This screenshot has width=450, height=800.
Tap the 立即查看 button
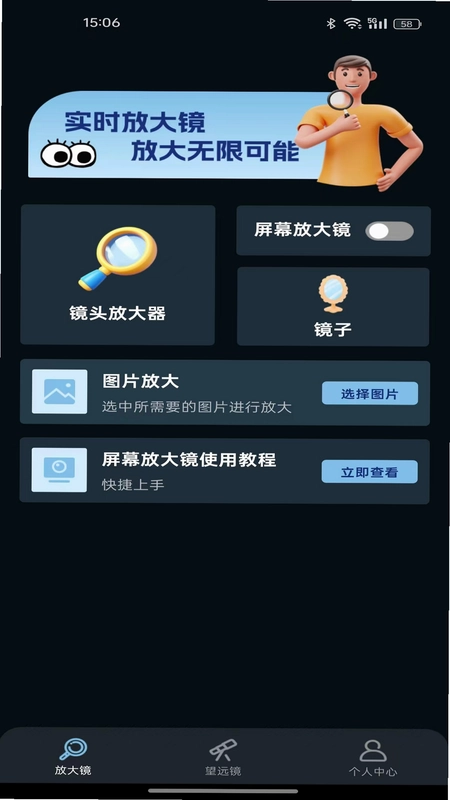[369, 471]
